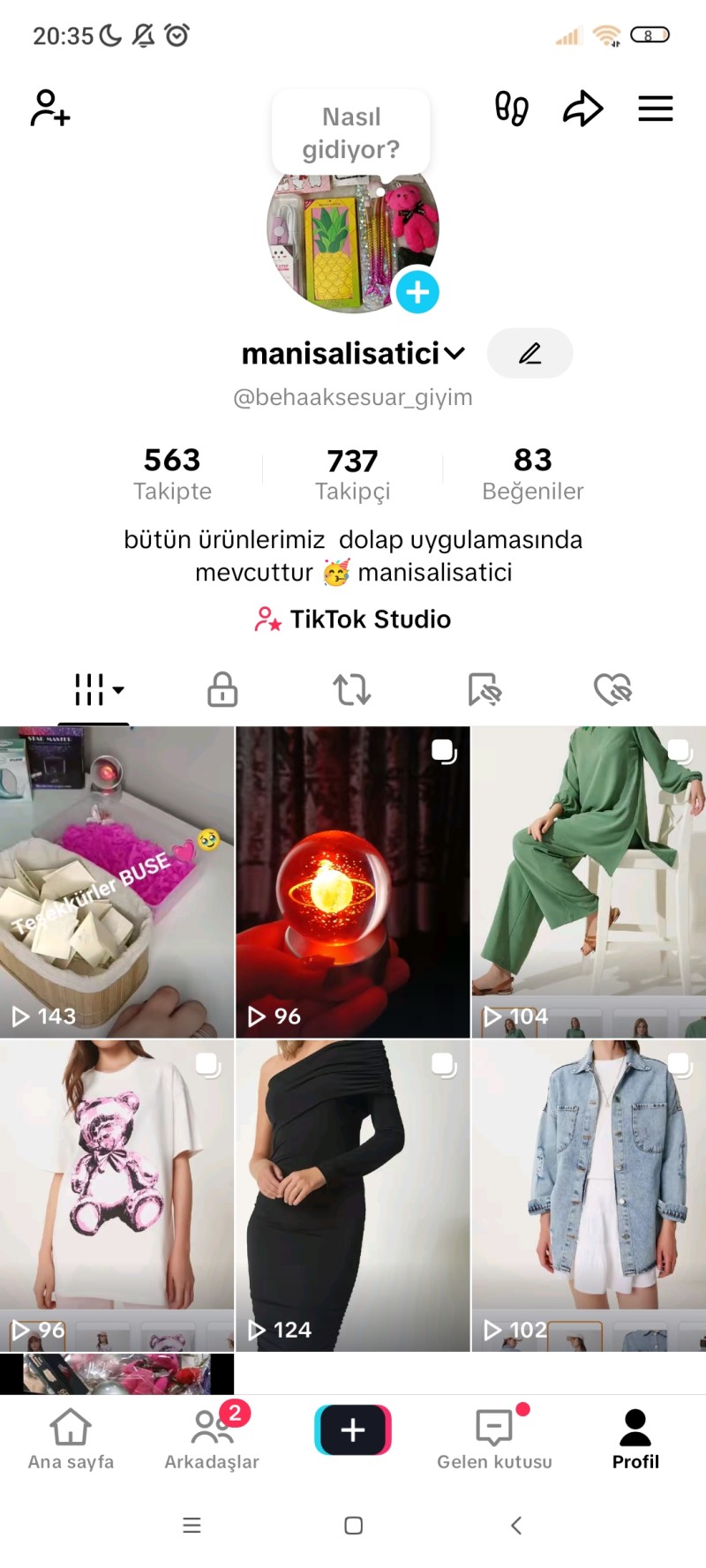Switch to the reposts tab
Viewport: 706px width, 1568px height.
coord(352,690)
